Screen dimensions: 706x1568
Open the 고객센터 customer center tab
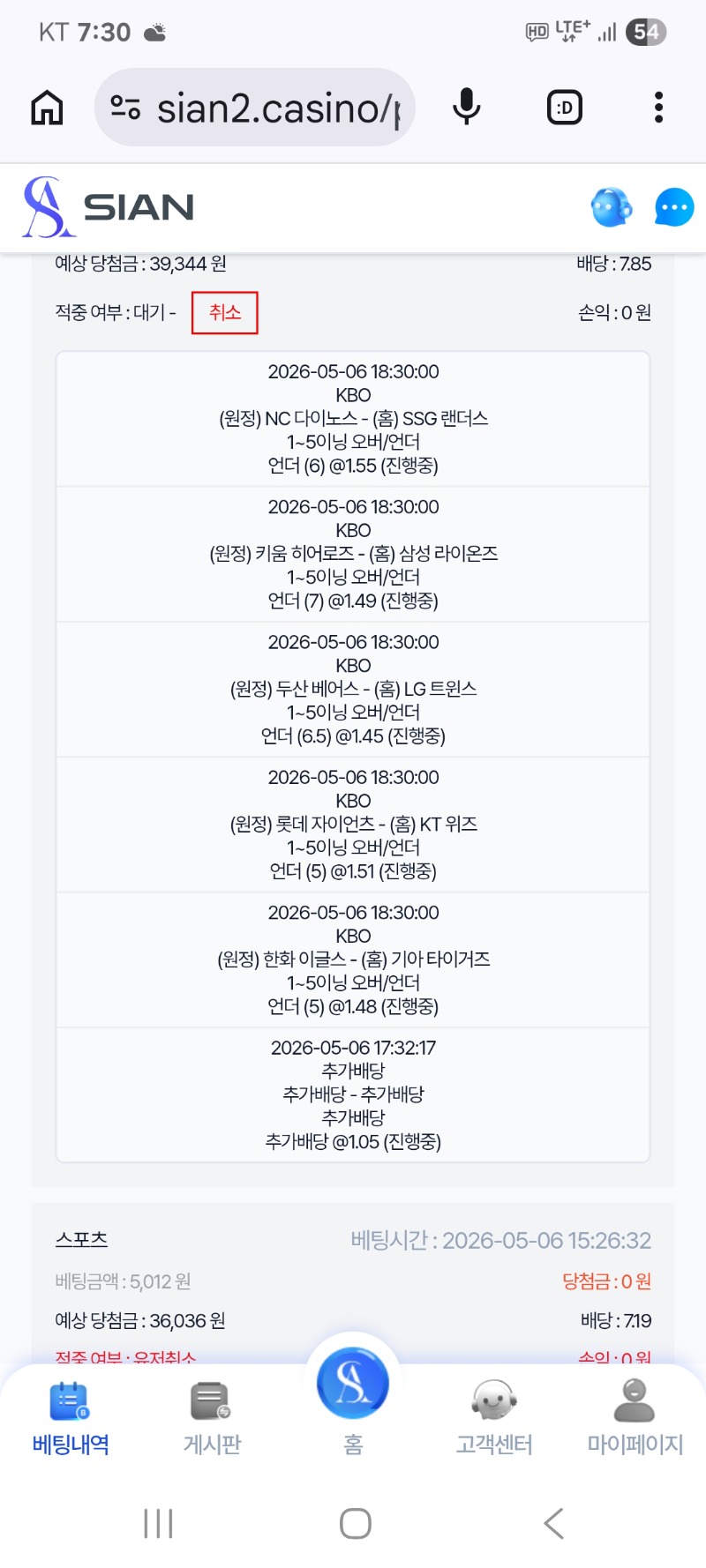pyautogui.click(x=494, y=1419)
